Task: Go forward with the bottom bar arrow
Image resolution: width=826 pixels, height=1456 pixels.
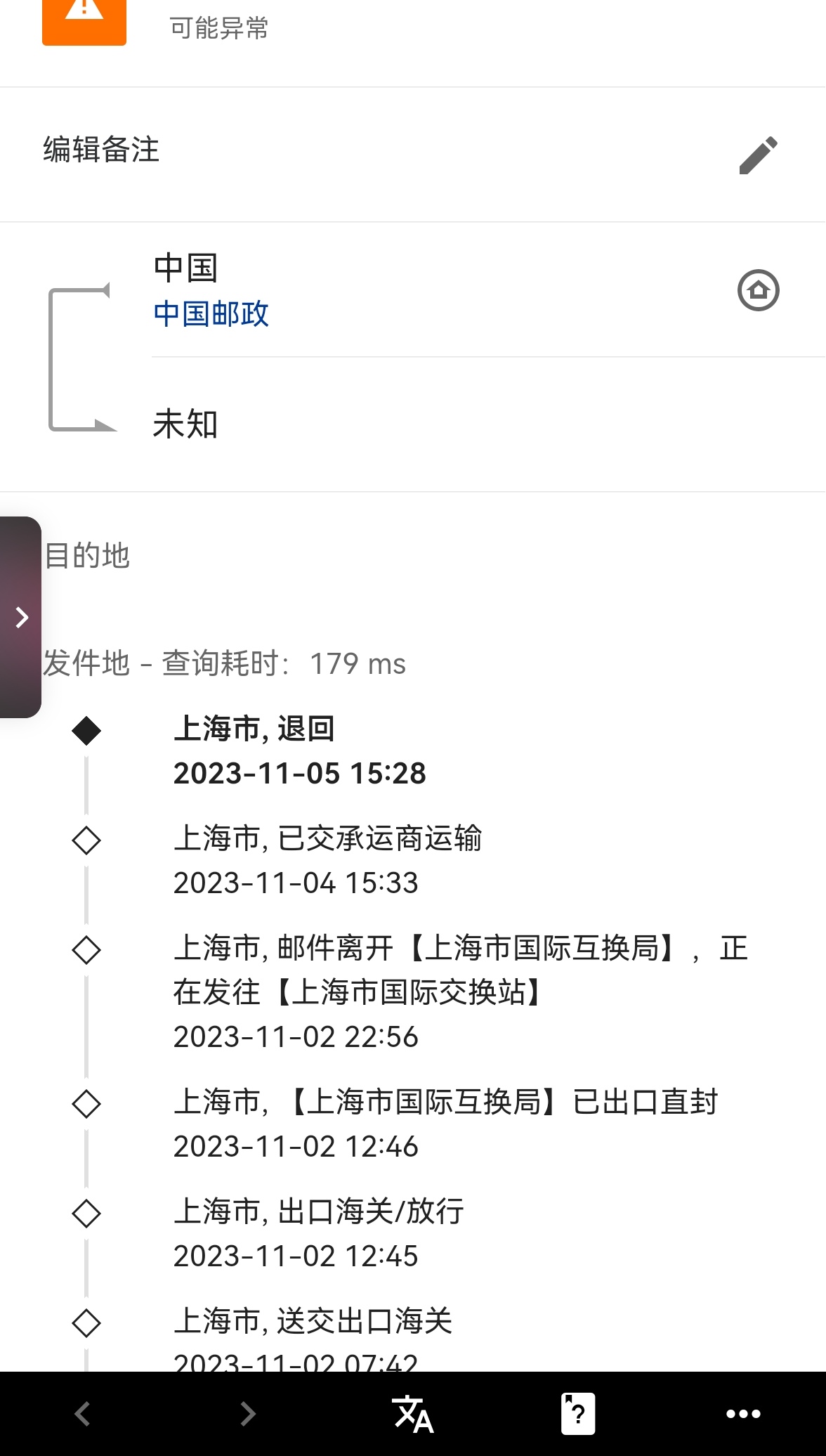Action: pos(247,1413)
